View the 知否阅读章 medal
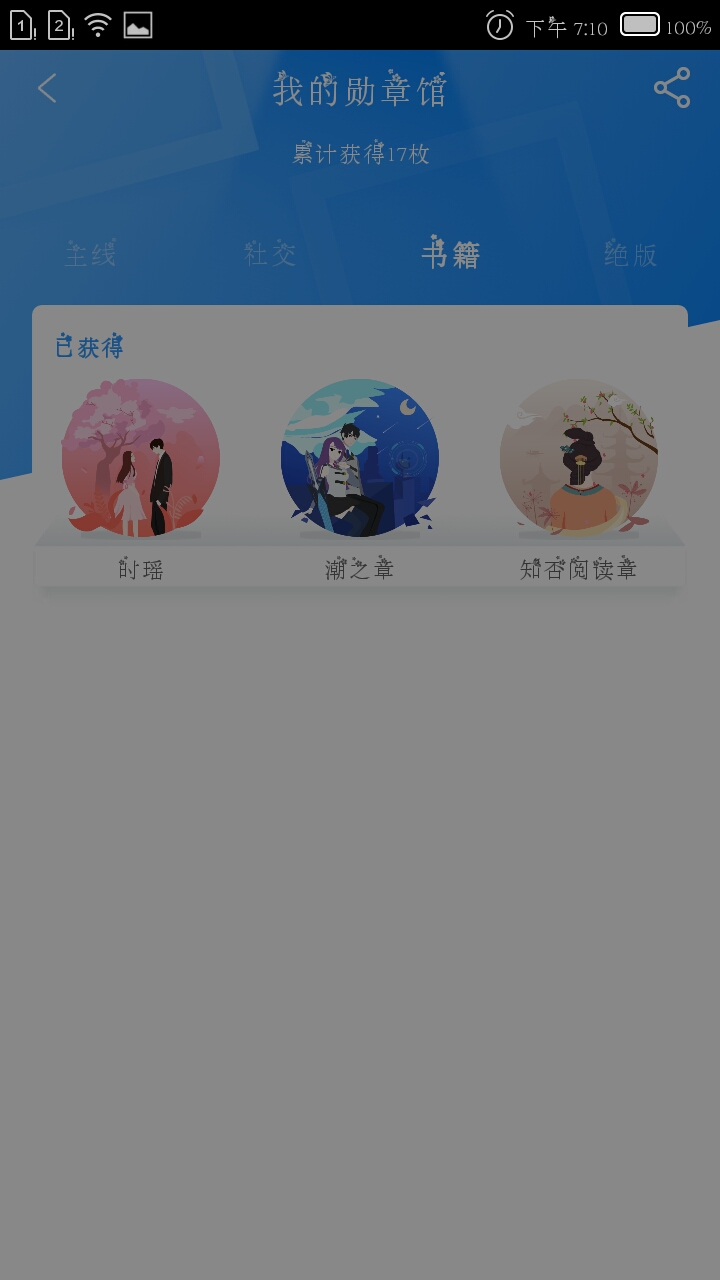The width and height of the screenshot is (720, 1280). pos(579,458)
